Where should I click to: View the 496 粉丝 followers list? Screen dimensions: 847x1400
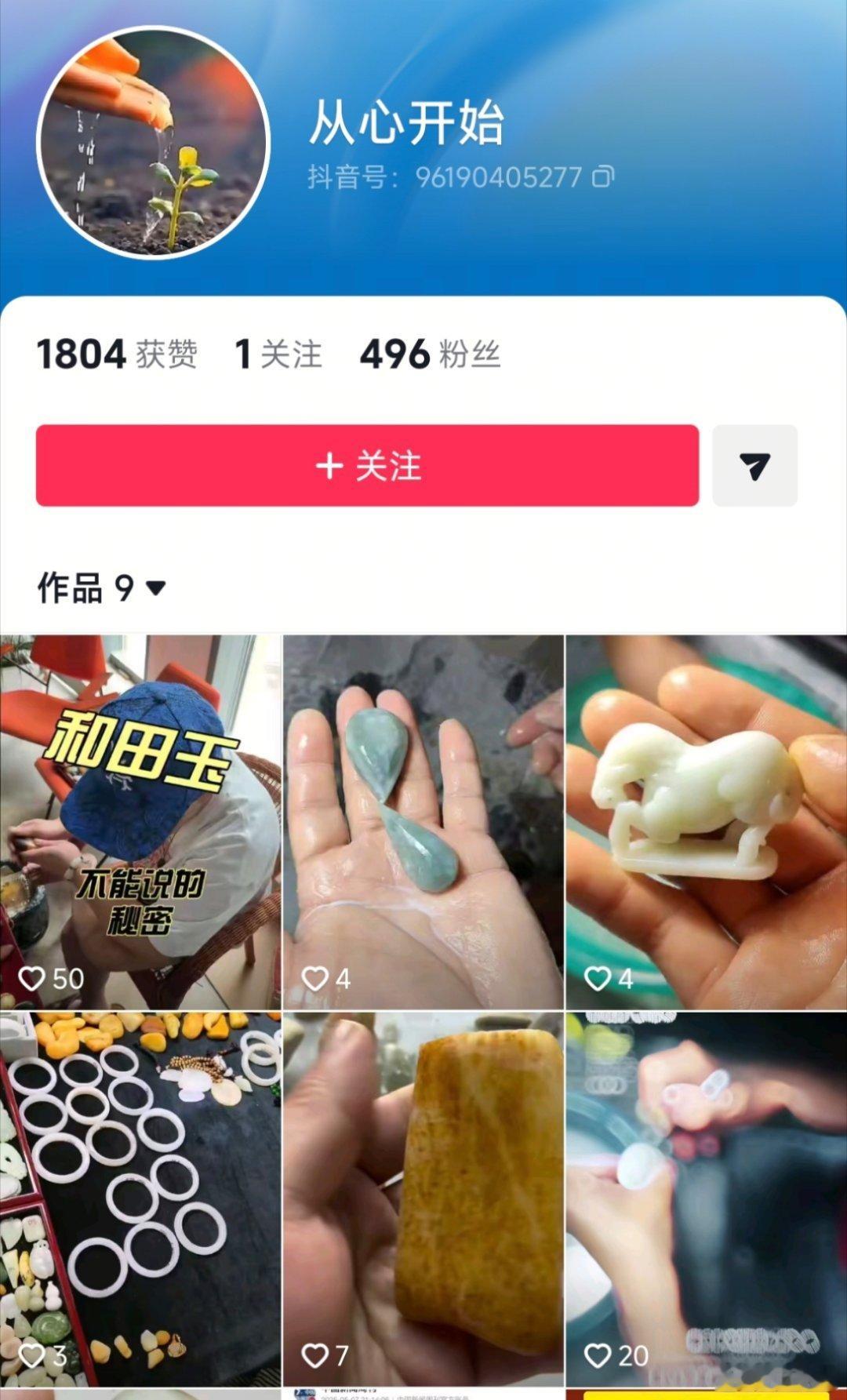click(429, 355)
